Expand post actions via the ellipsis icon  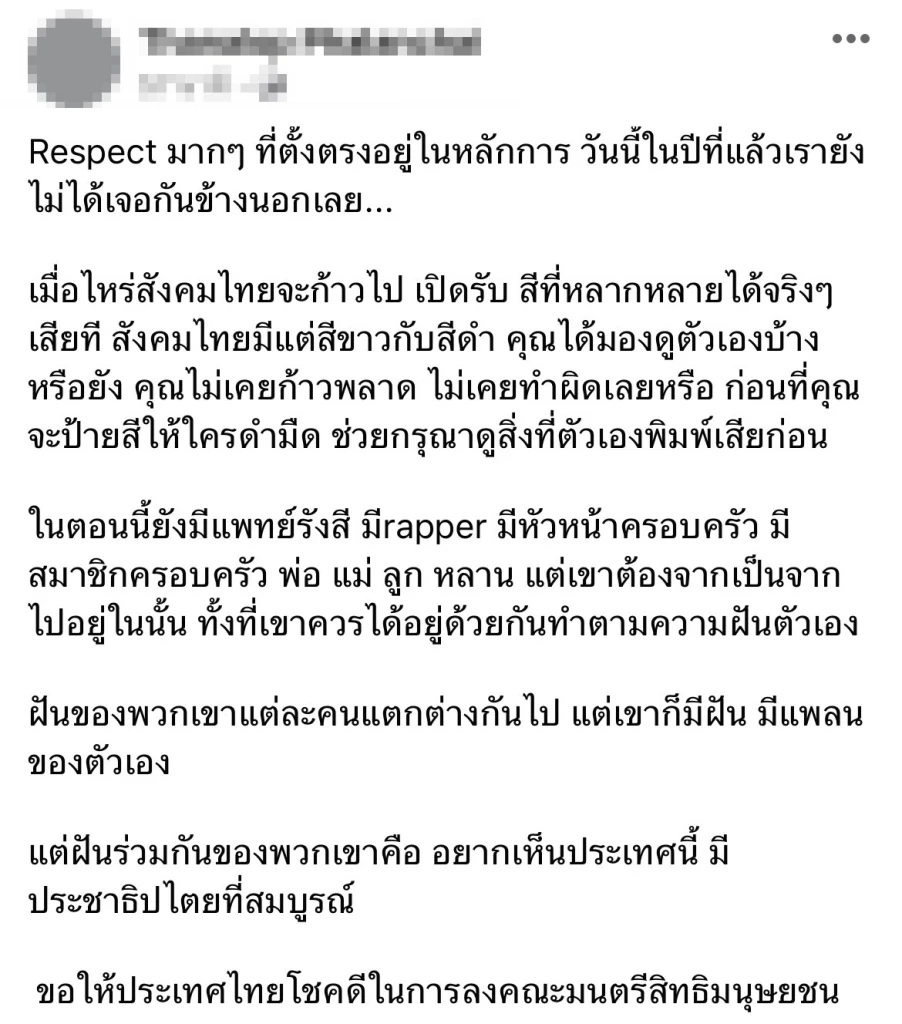coord(848,40)
